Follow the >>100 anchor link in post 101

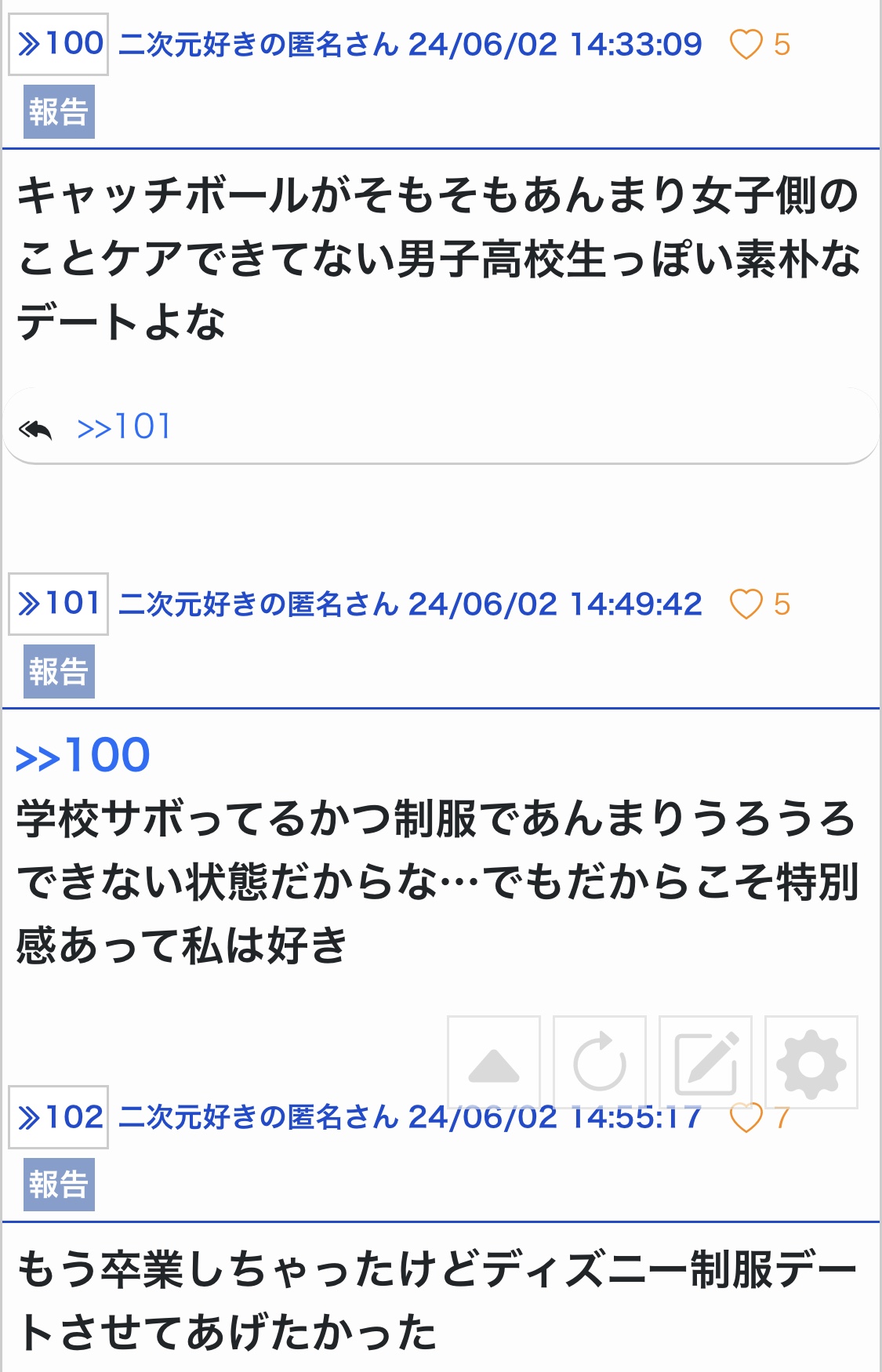point(83,756)
